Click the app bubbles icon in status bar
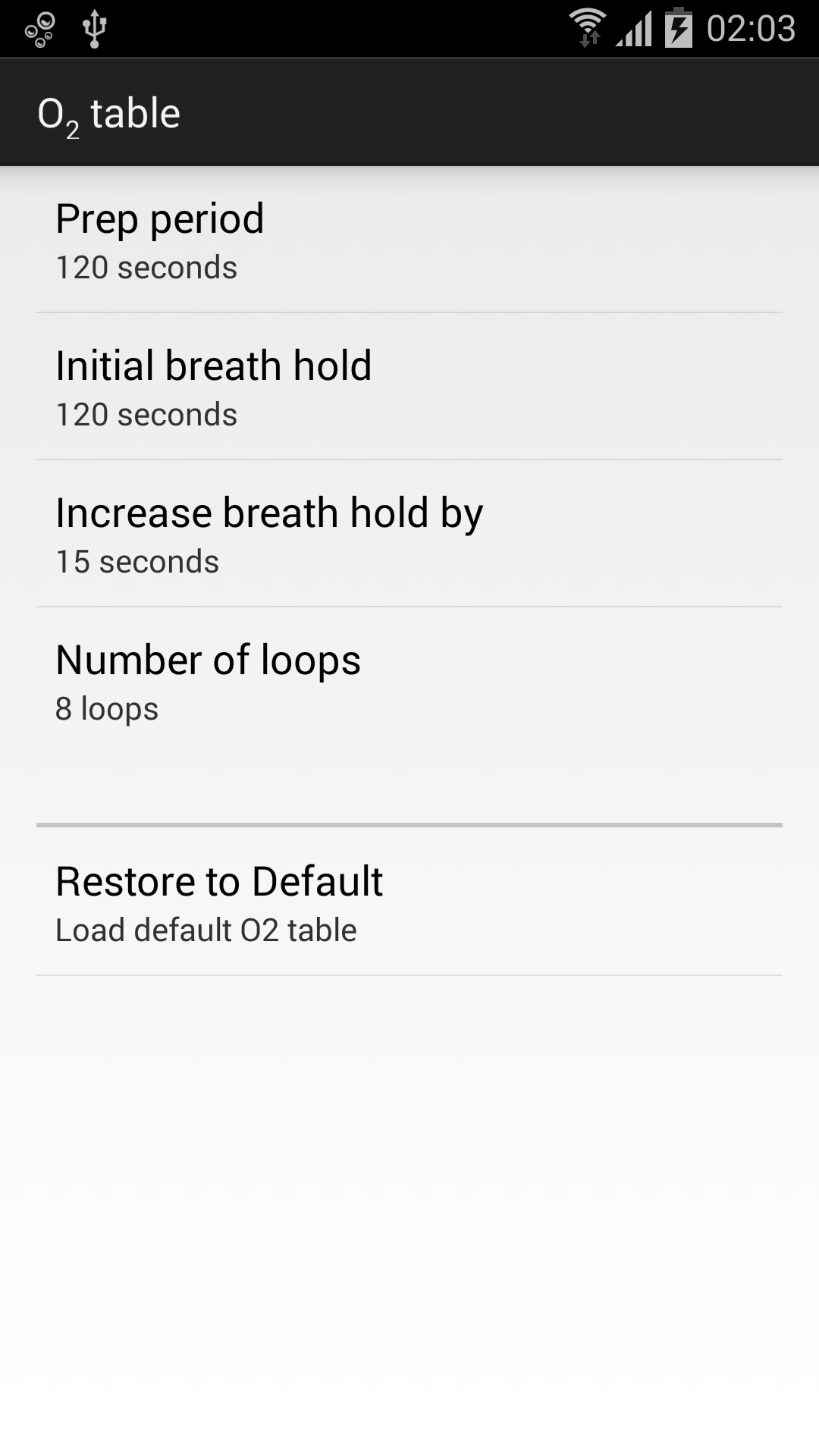 pos(38,28)
